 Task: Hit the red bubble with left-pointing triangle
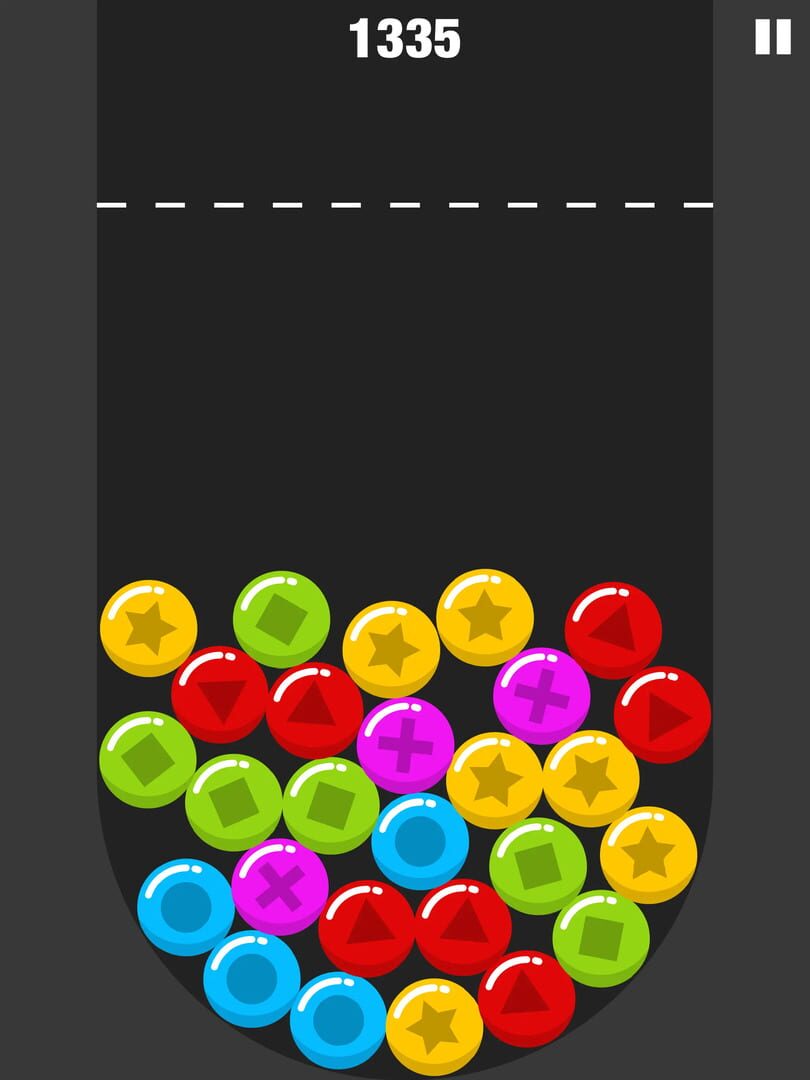613,631
